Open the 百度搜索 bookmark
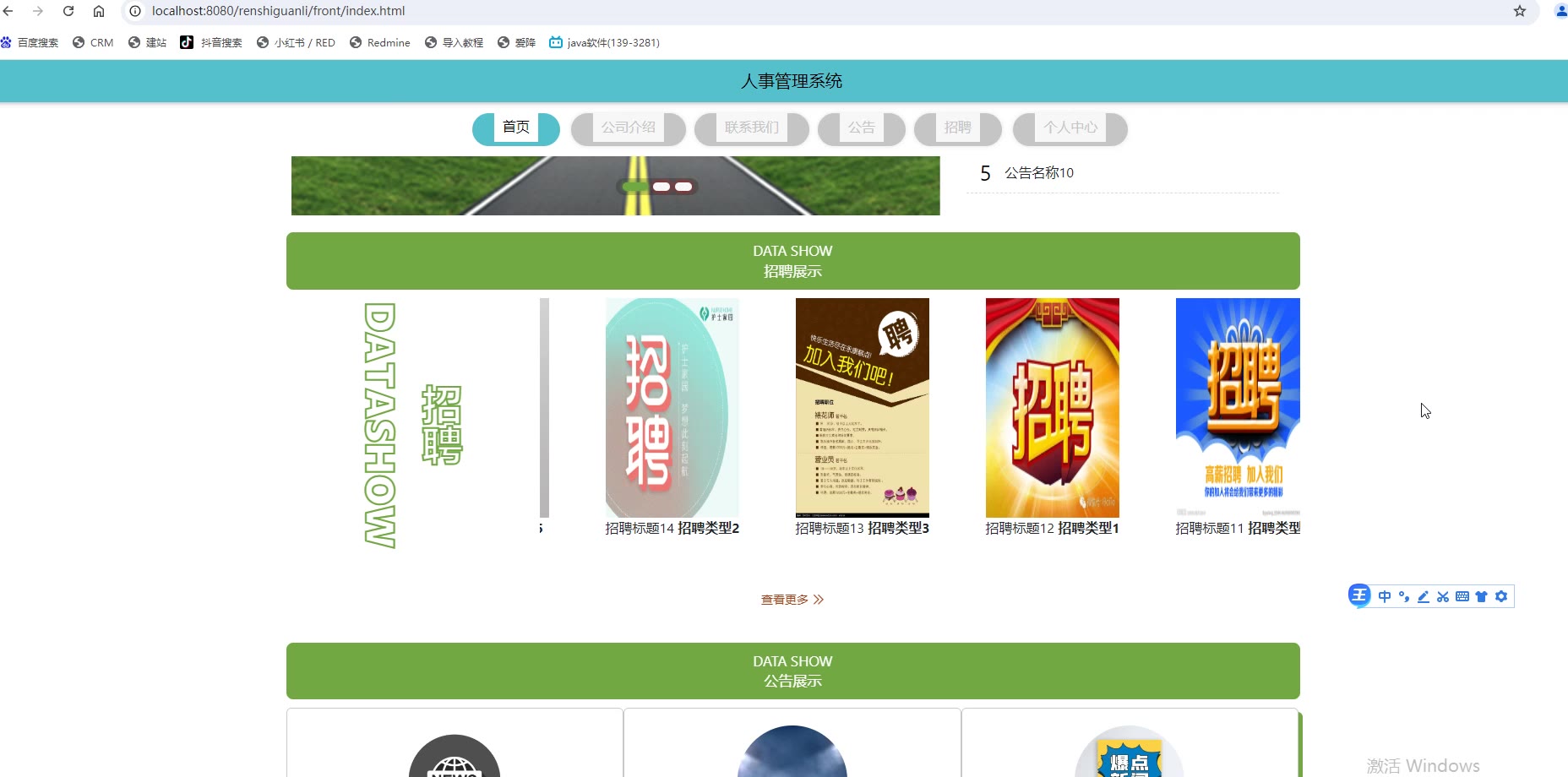The width and height of the screenshot is (1568, 777). point(30,42)
